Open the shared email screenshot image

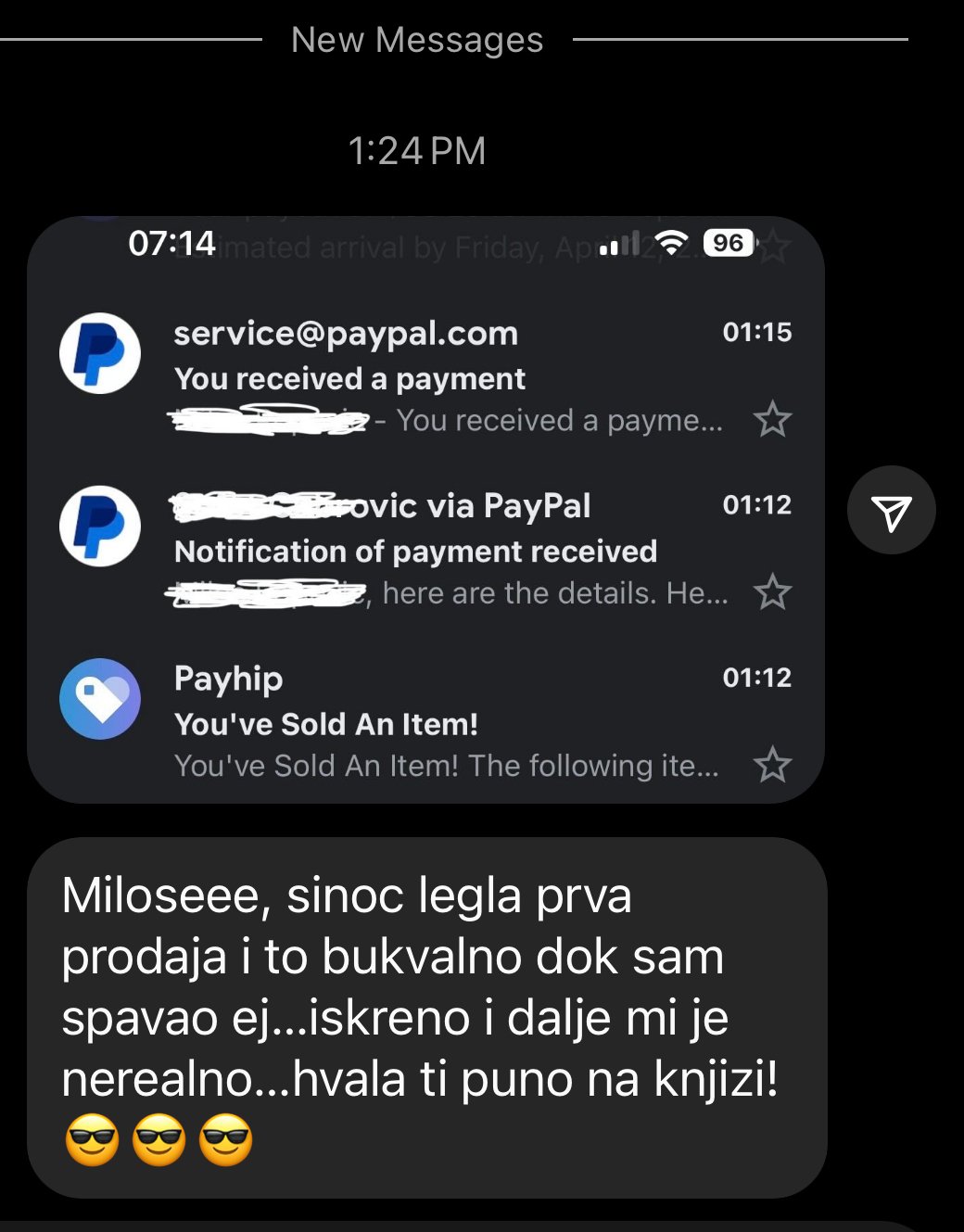click(425, 510)
